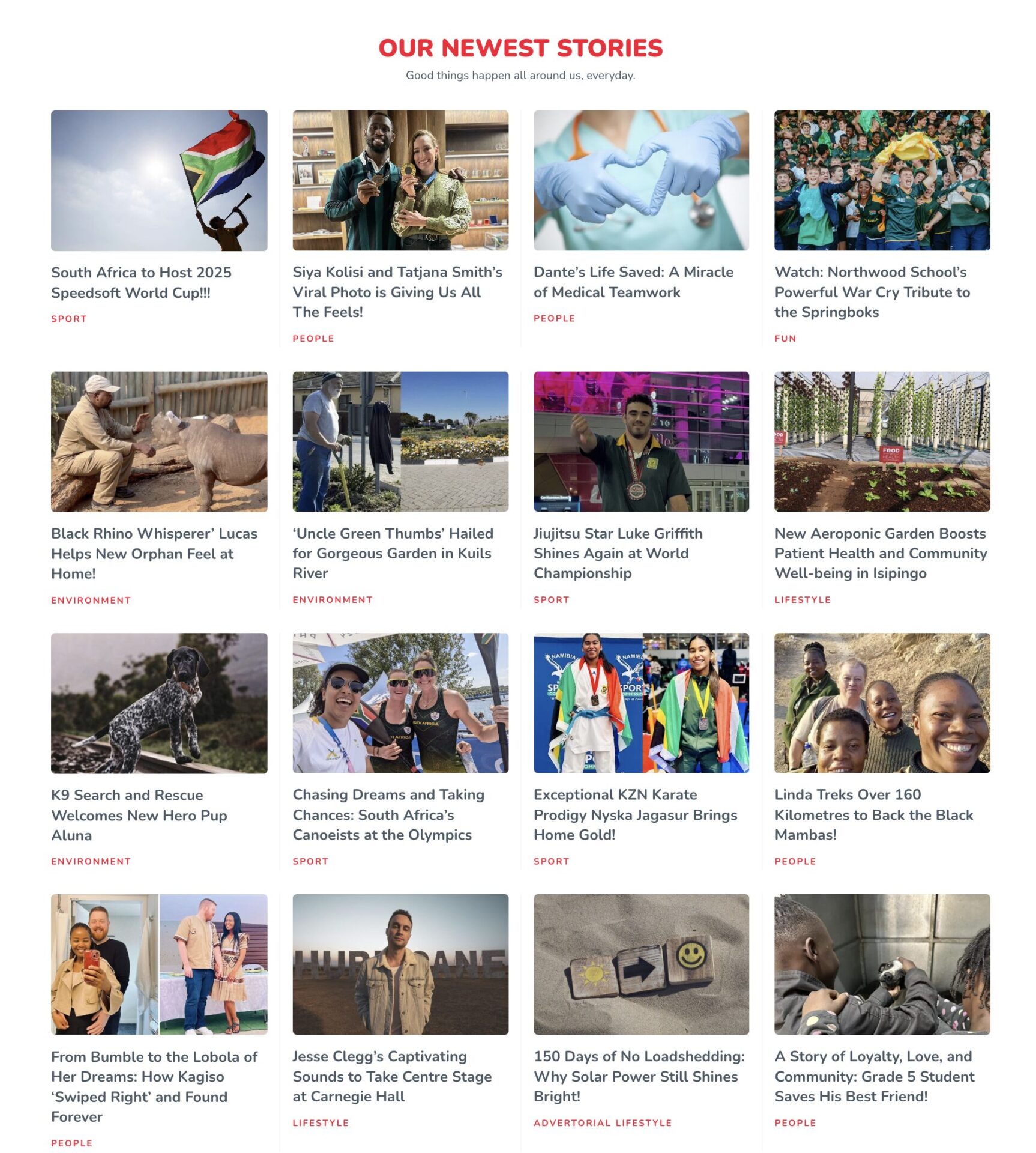Open the Nyska Jagasur karate gold story
Screen dimensions: 1036x1153
pyautogui.click(x=635, y=814)
